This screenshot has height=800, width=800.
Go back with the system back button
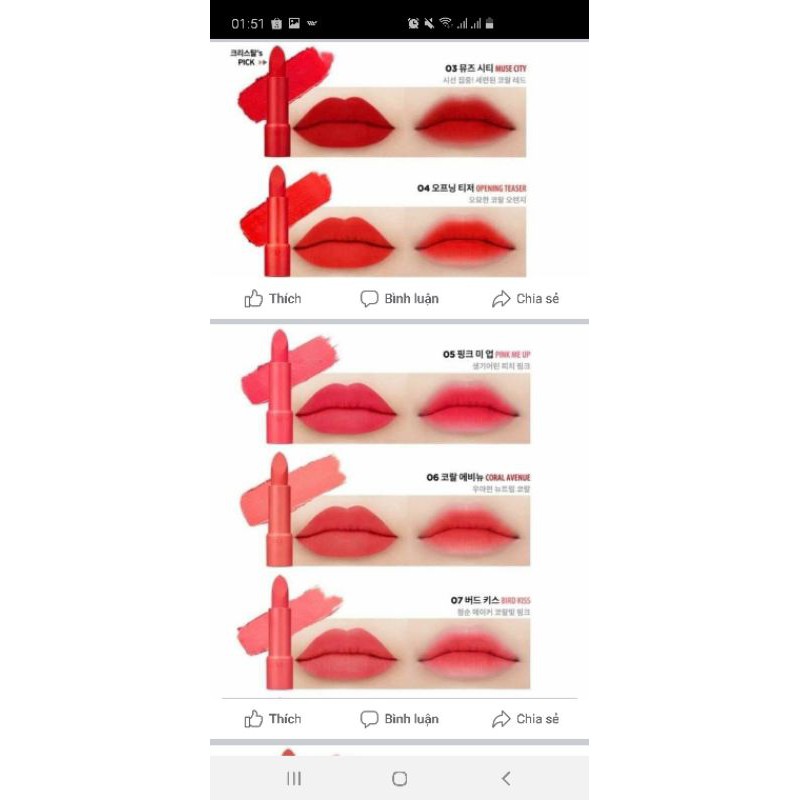pyautogui.click(x=506, y=778)
